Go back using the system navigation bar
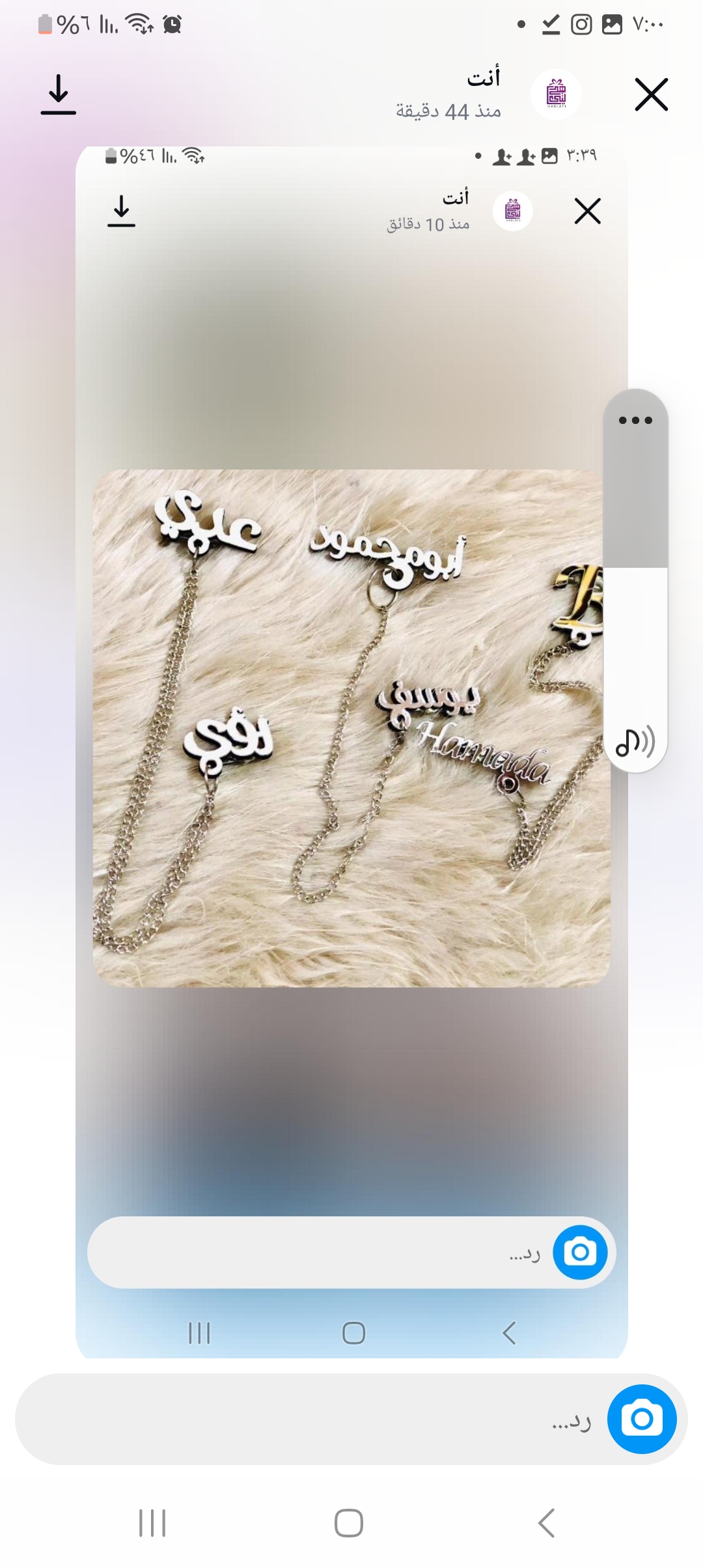Viewport: 703px width, 1568px height. [546, 1523]
